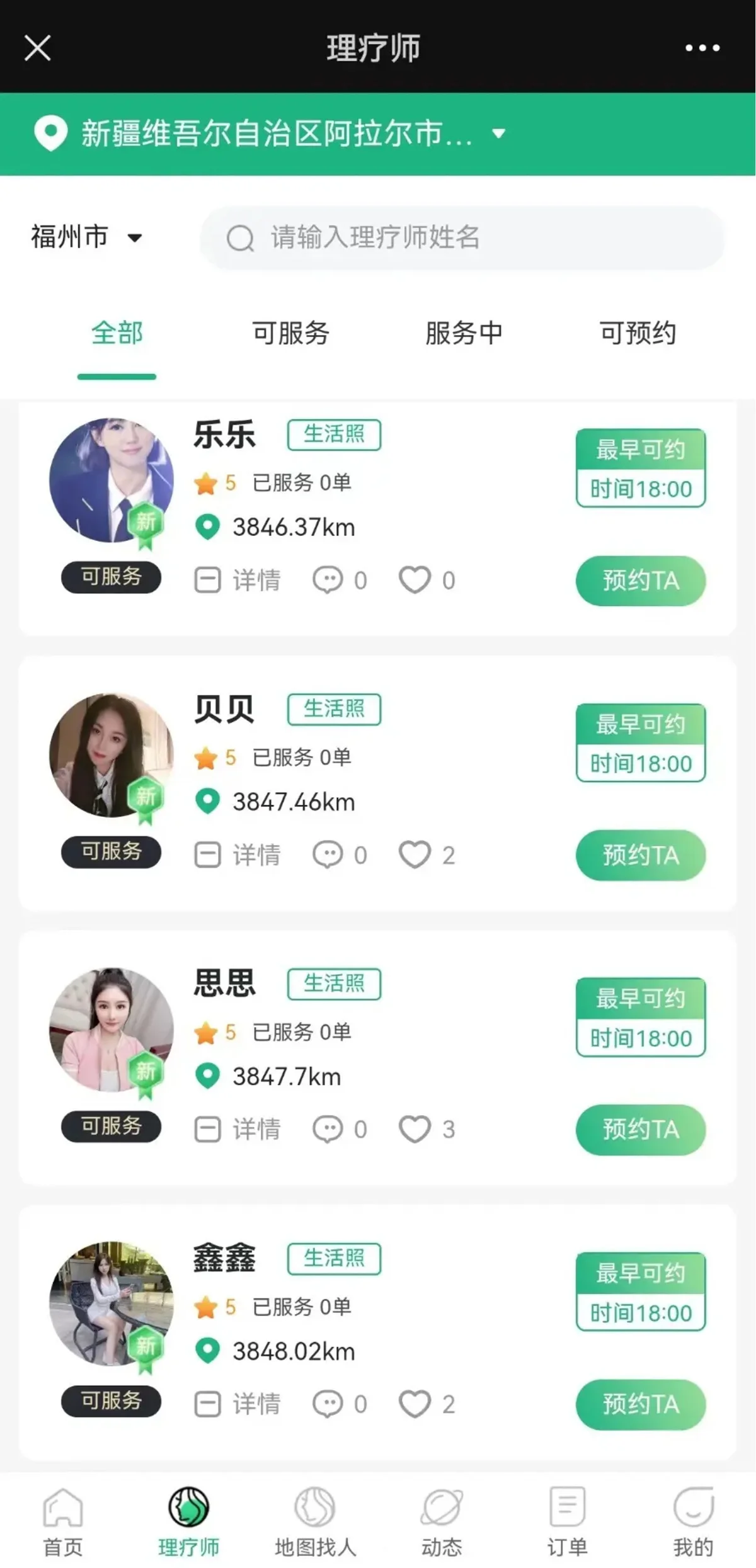Switch to the 可预约 tab
The height and width of the screenshot is (1568, 756).
[x=638, y=334]
